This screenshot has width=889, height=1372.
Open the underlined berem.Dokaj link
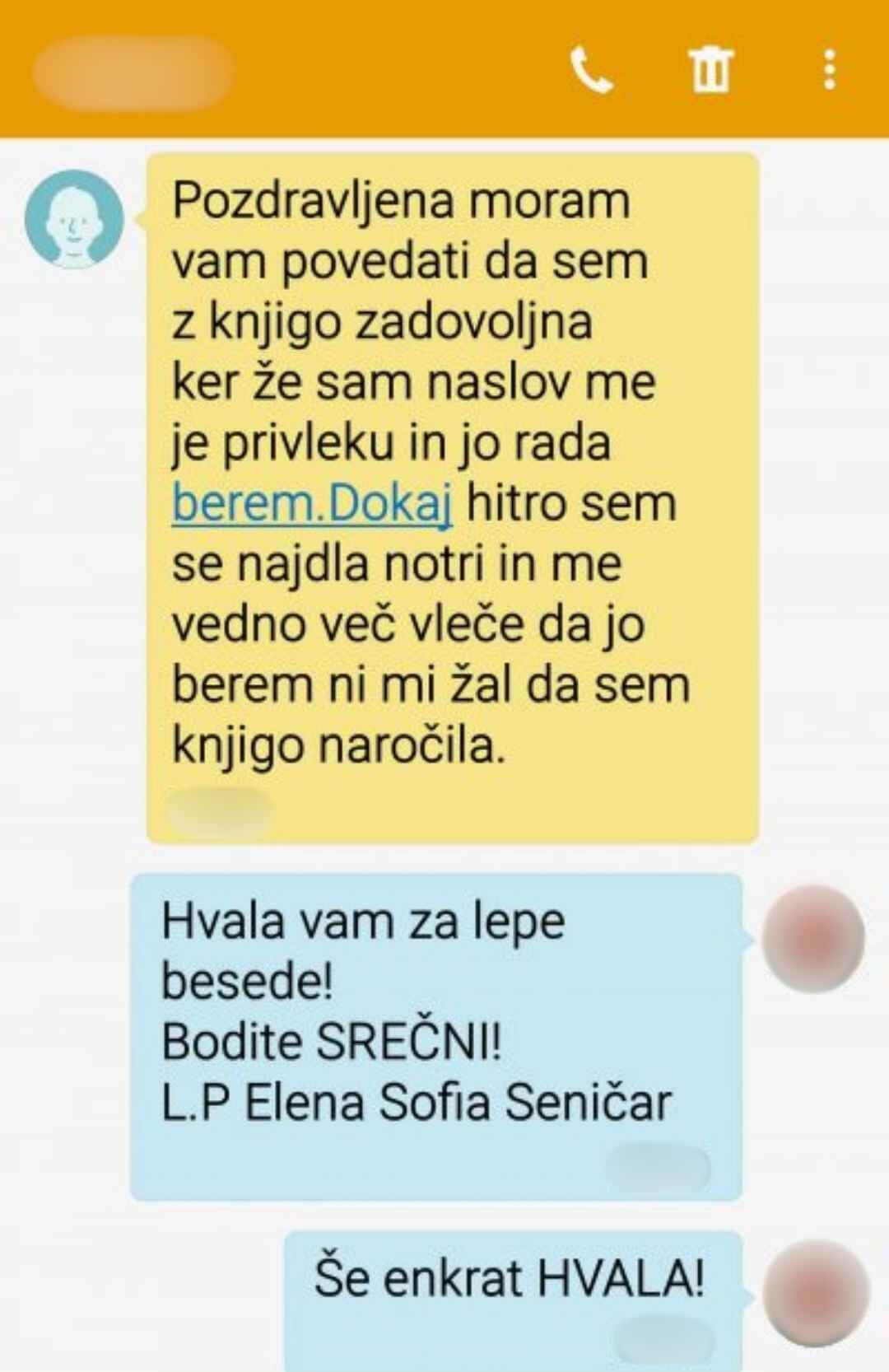(x=312, y=503)
